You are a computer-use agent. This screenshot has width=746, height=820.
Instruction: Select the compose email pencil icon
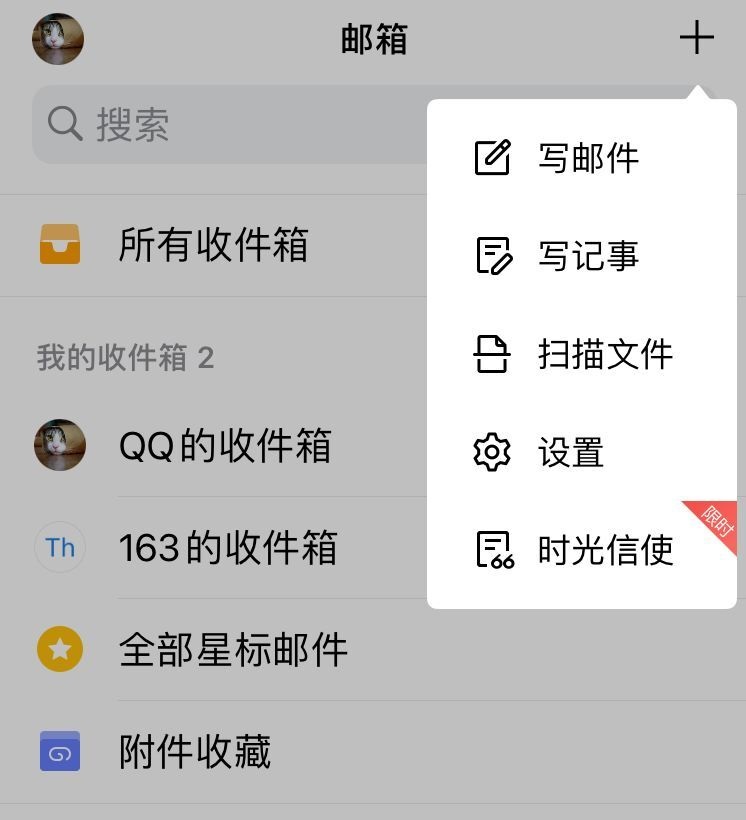point(491,157)
